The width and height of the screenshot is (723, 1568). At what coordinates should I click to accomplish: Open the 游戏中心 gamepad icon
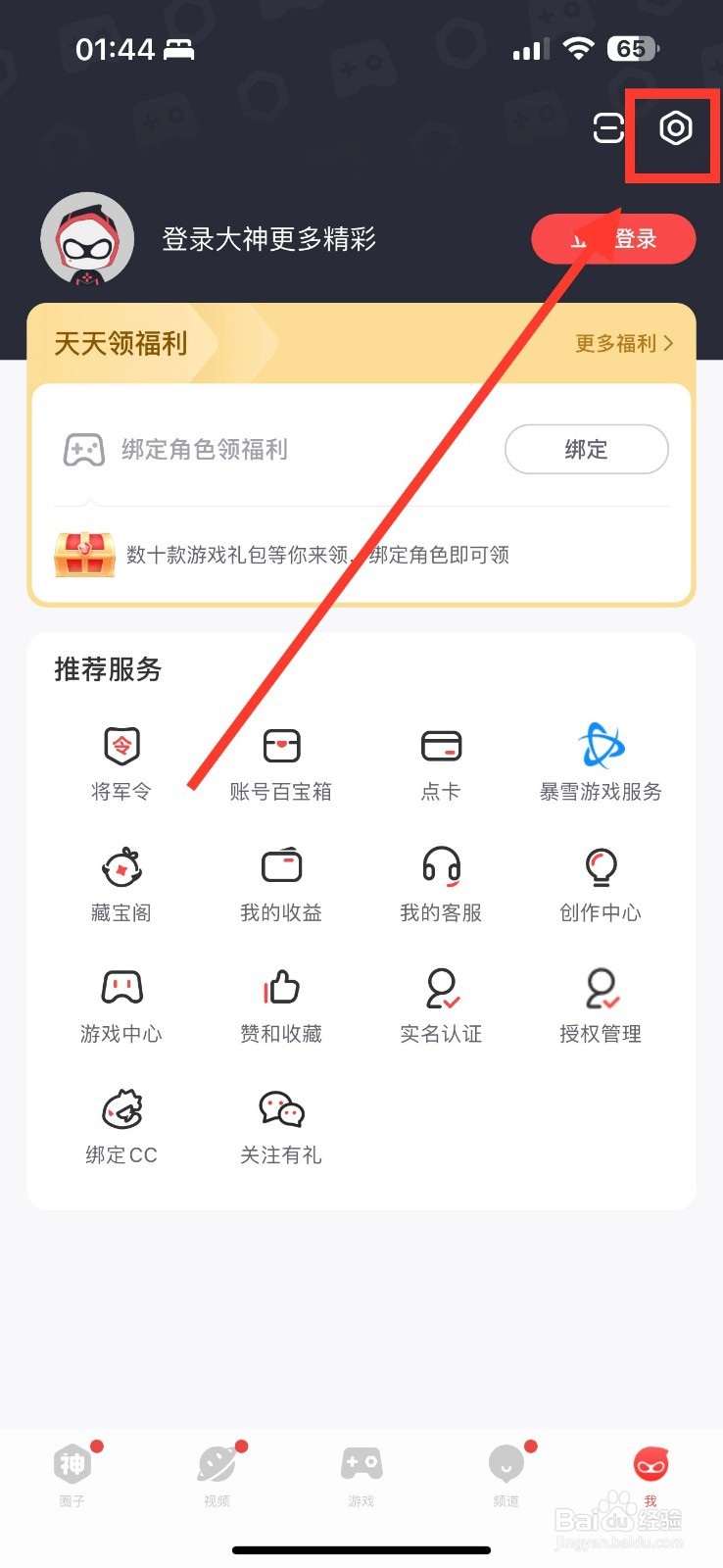(x=120, y=988)
